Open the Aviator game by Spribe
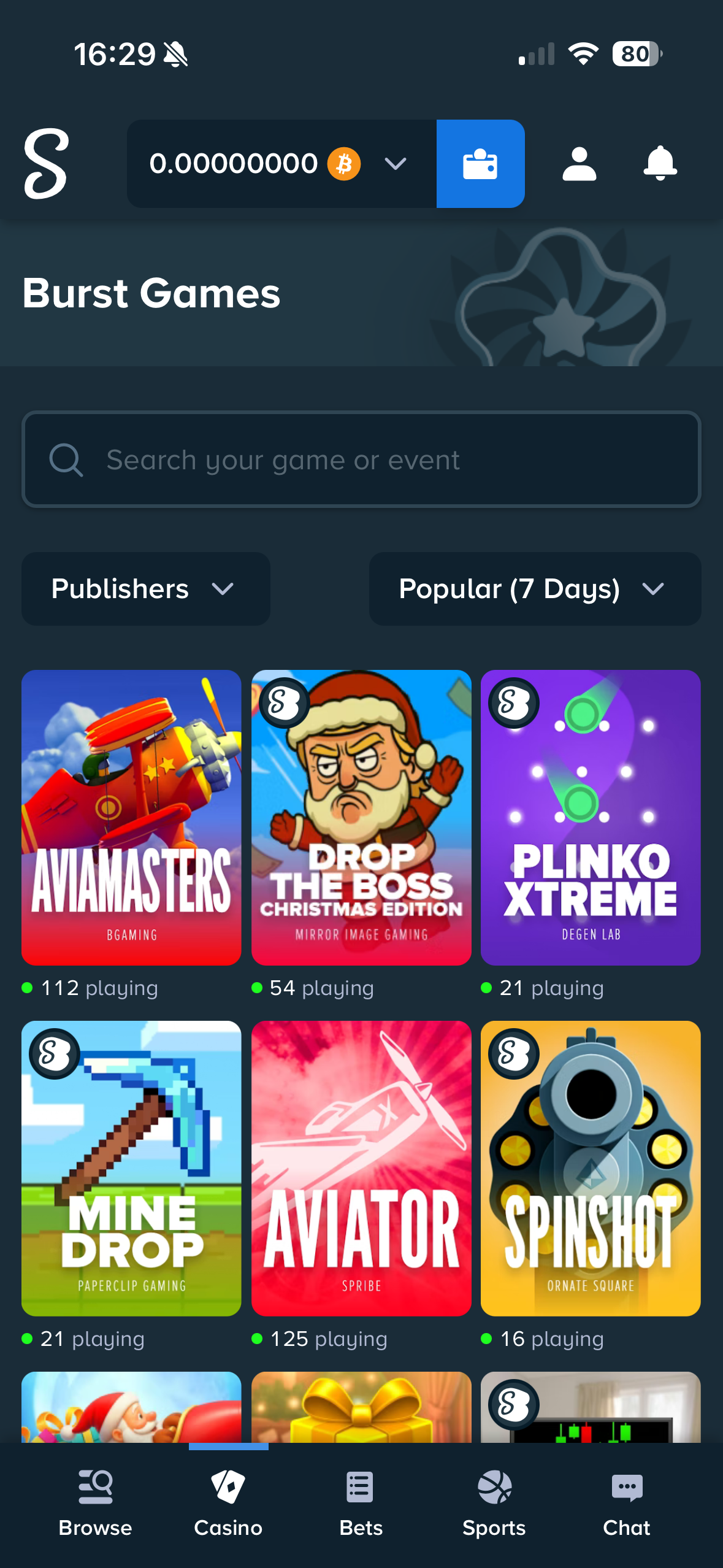 point(361,1168)
